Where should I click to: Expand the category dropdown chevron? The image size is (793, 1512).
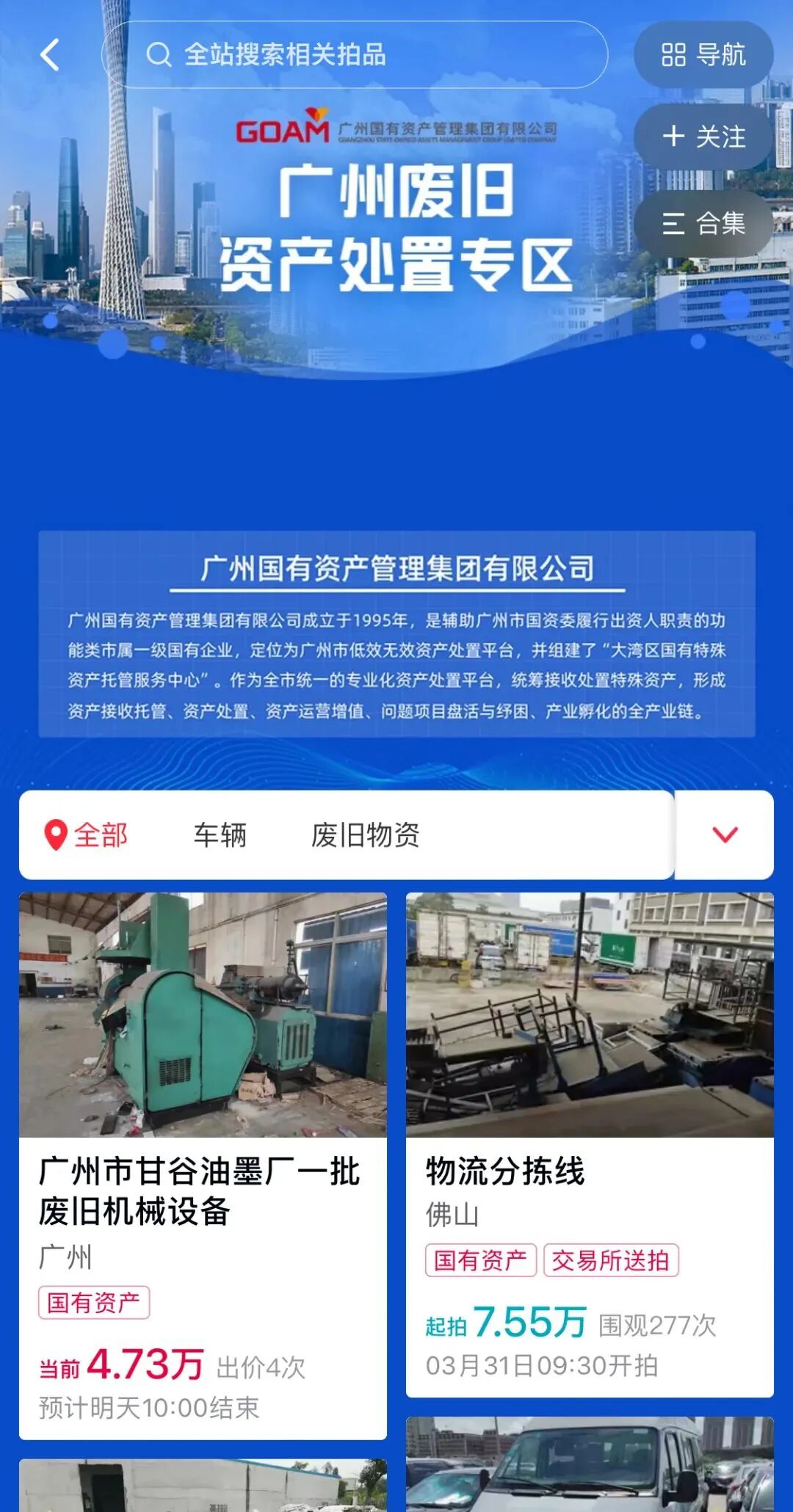(x=724, y=835)
